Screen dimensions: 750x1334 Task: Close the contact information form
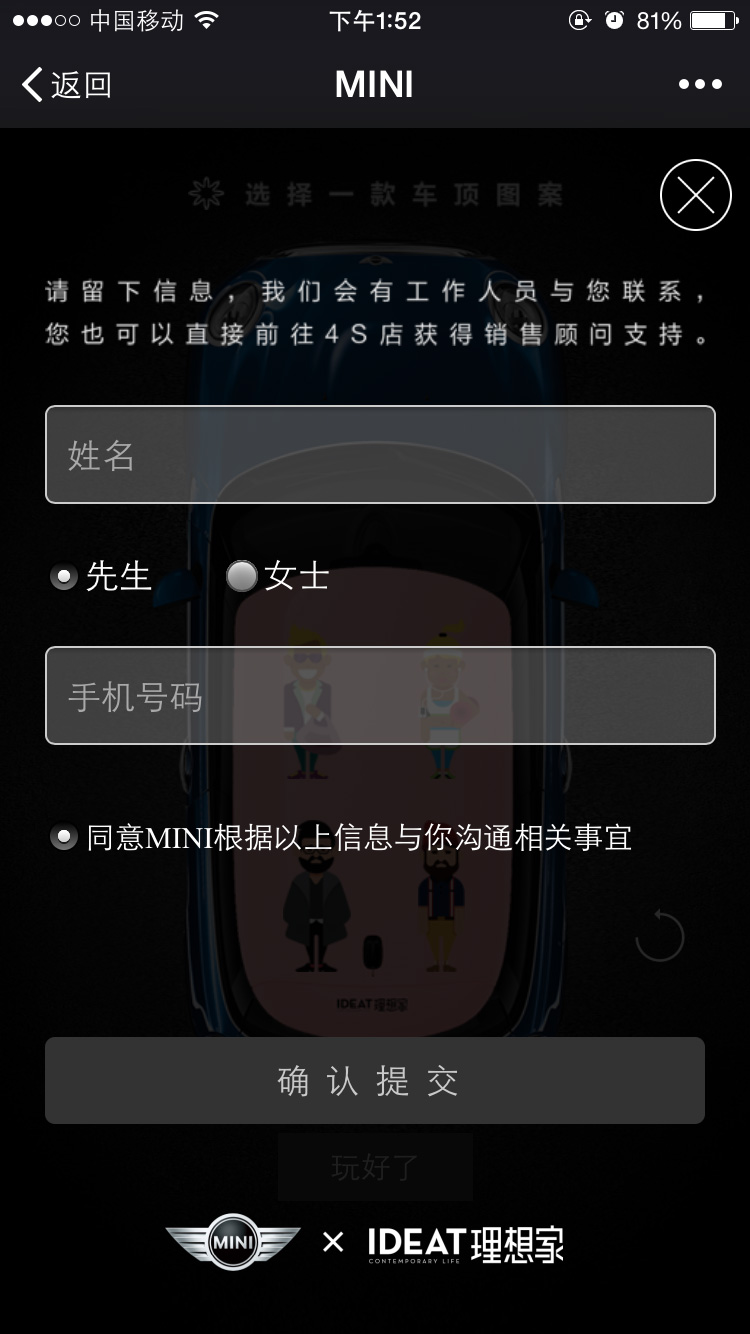click(696, 195)
